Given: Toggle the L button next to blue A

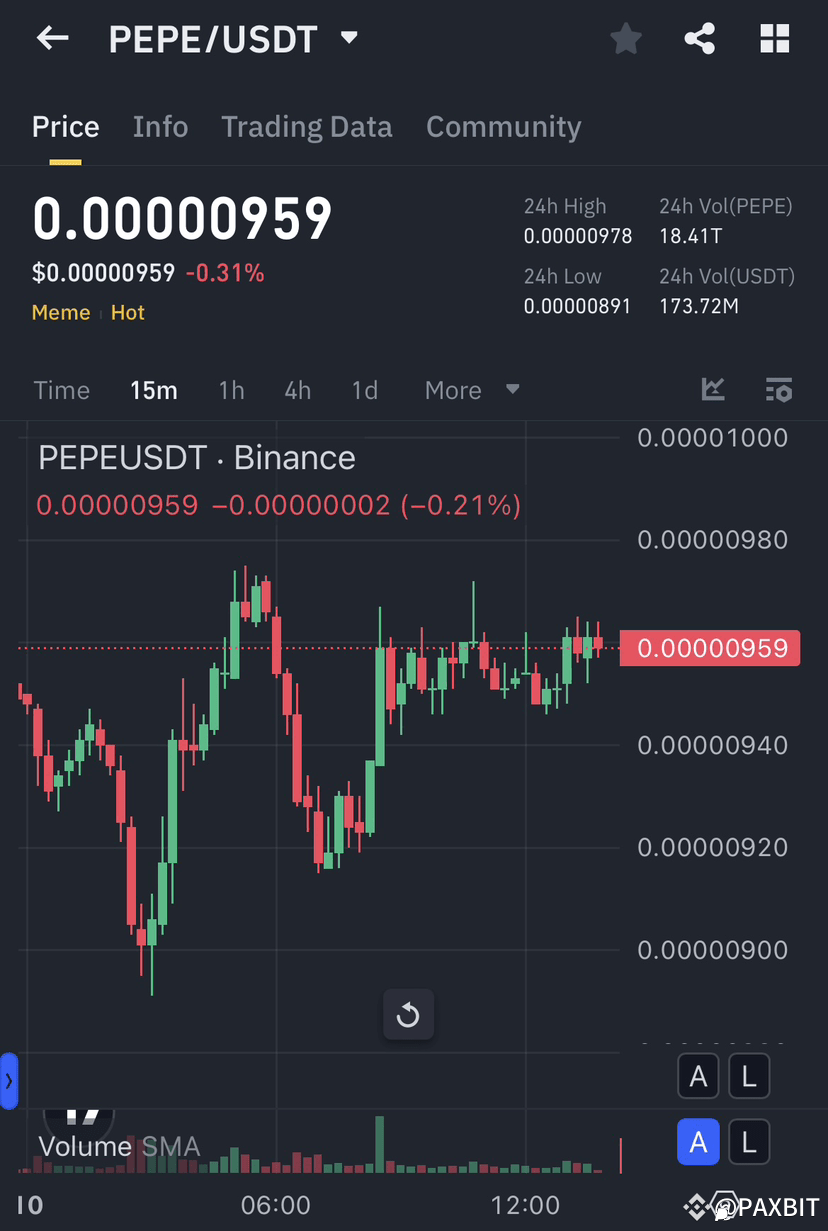Looking at the screenshot, I should (x=749, y=1142).
